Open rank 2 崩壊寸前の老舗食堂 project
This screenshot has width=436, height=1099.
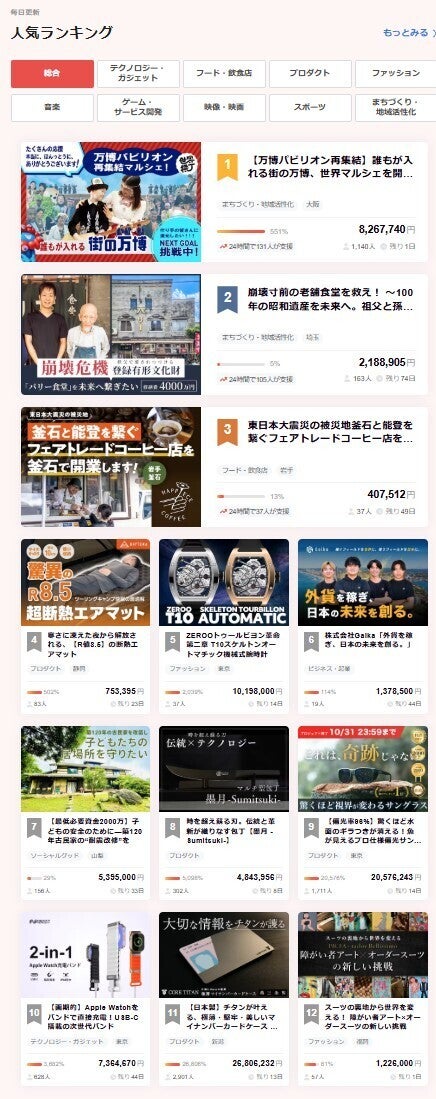[224, 334]
